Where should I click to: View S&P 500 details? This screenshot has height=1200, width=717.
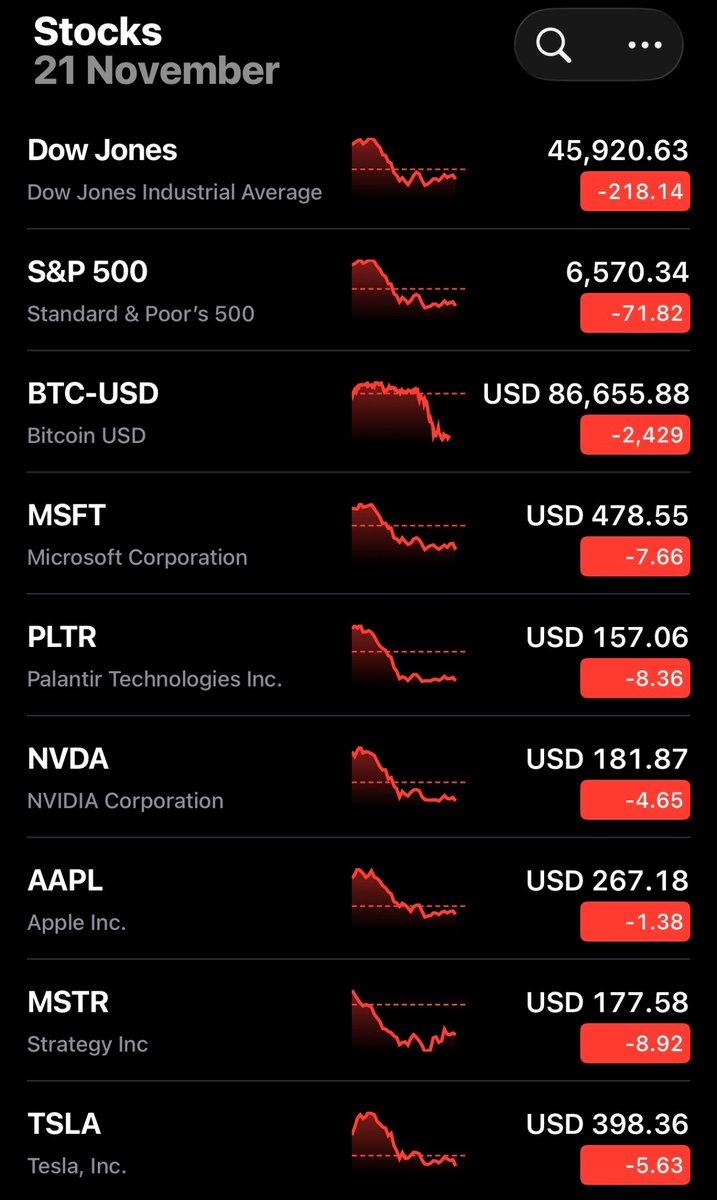(358, 291)
